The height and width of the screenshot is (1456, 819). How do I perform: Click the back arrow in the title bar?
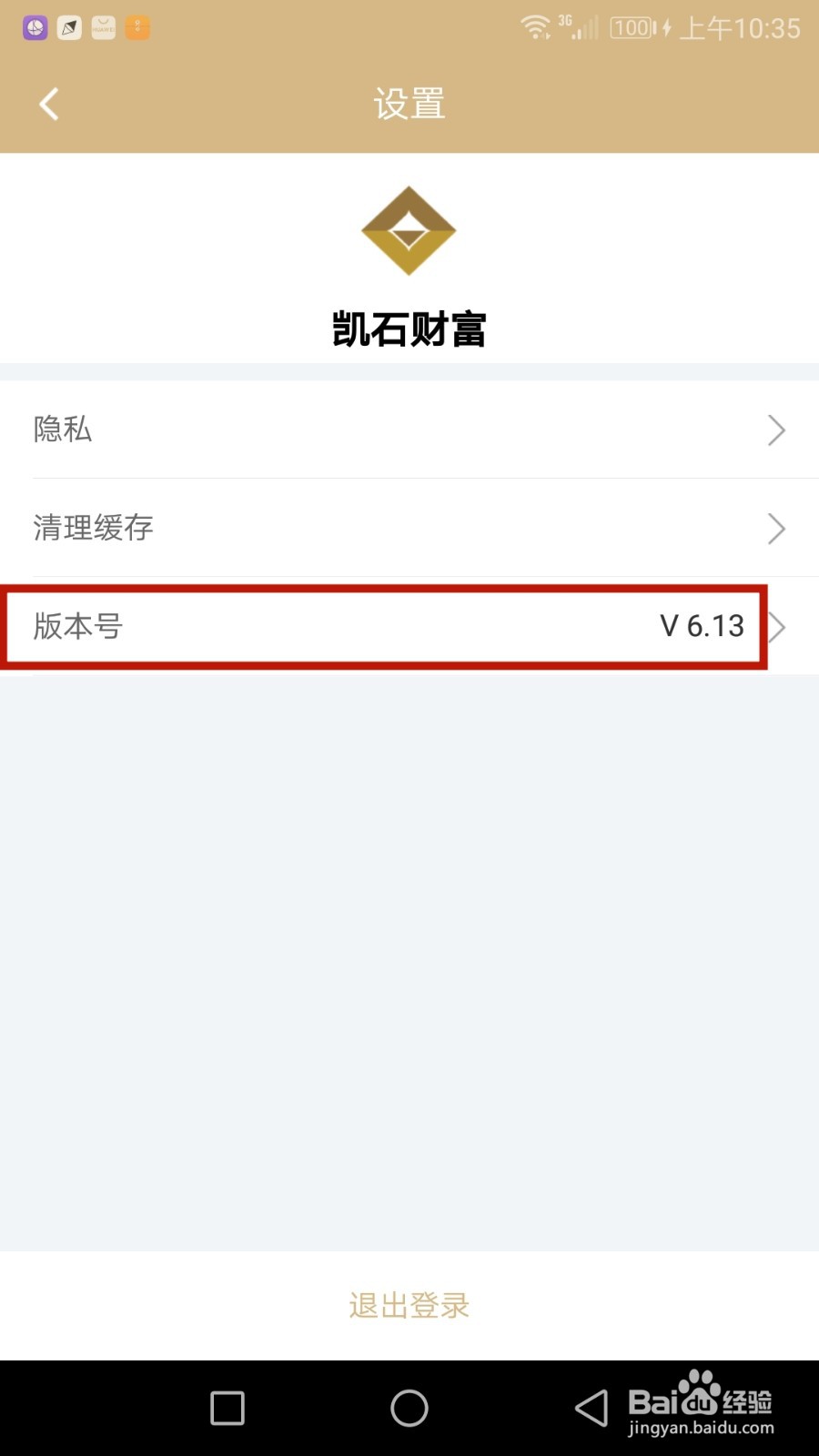[48, 103]
